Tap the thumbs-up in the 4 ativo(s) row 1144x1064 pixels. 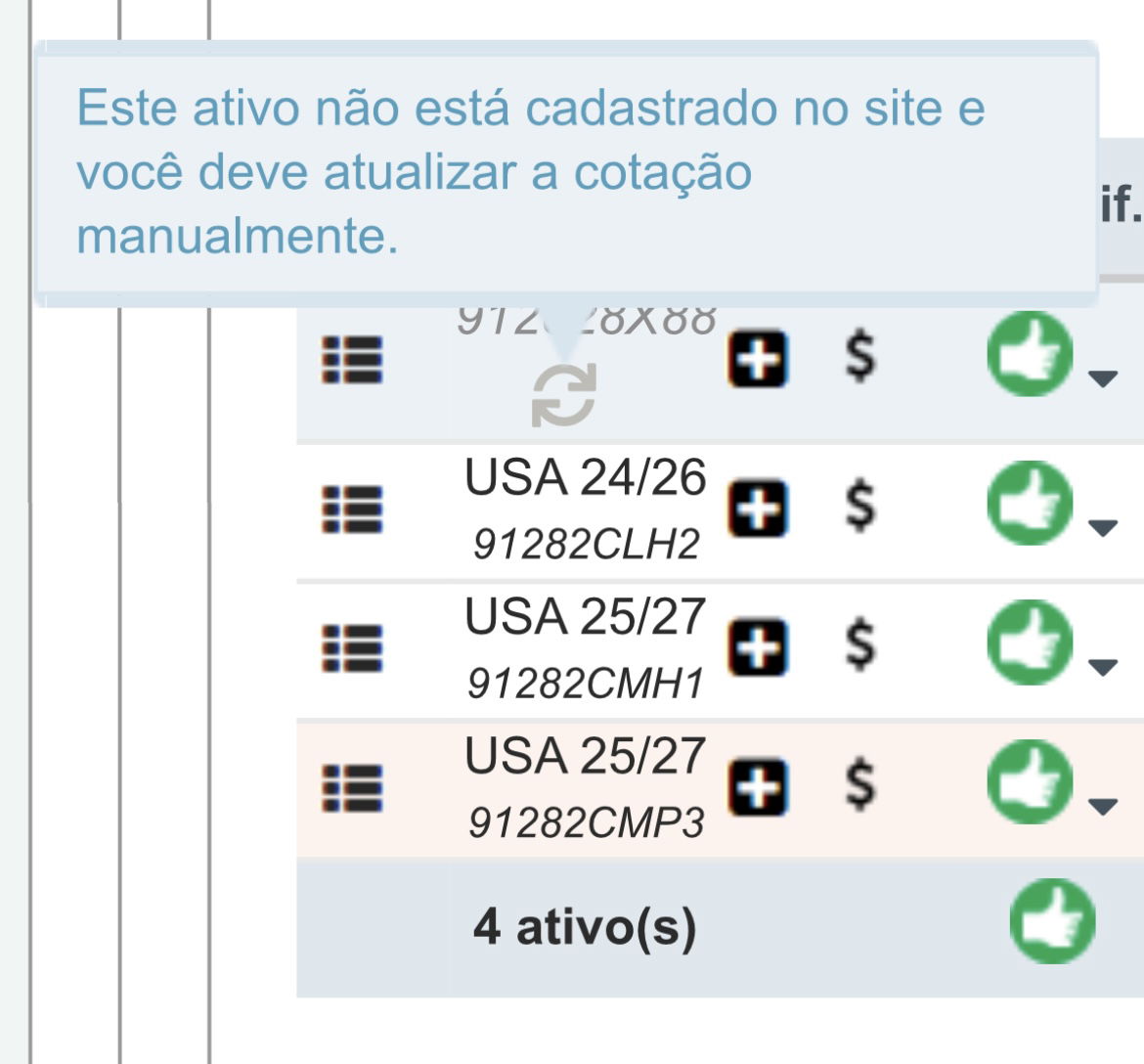coord(1052,921)
